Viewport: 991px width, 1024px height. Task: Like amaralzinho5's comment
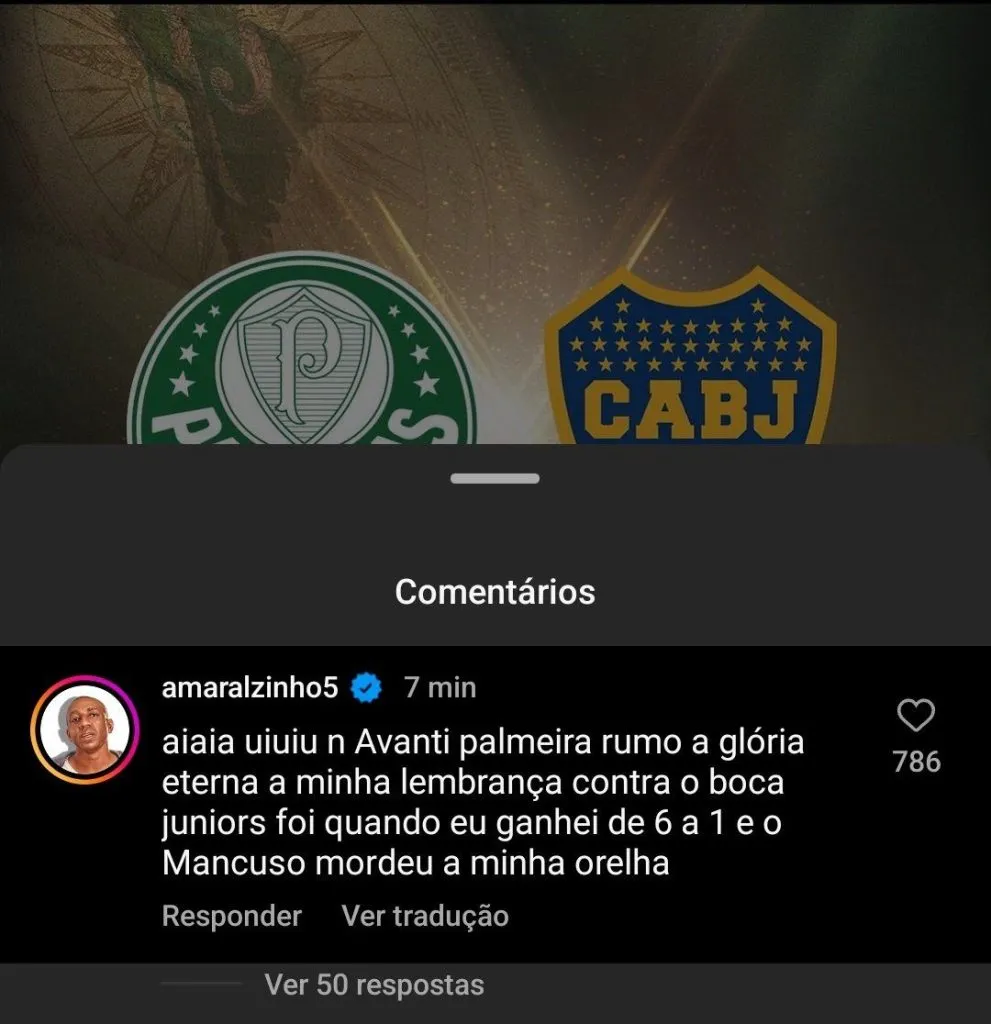(x=916, y=716)
